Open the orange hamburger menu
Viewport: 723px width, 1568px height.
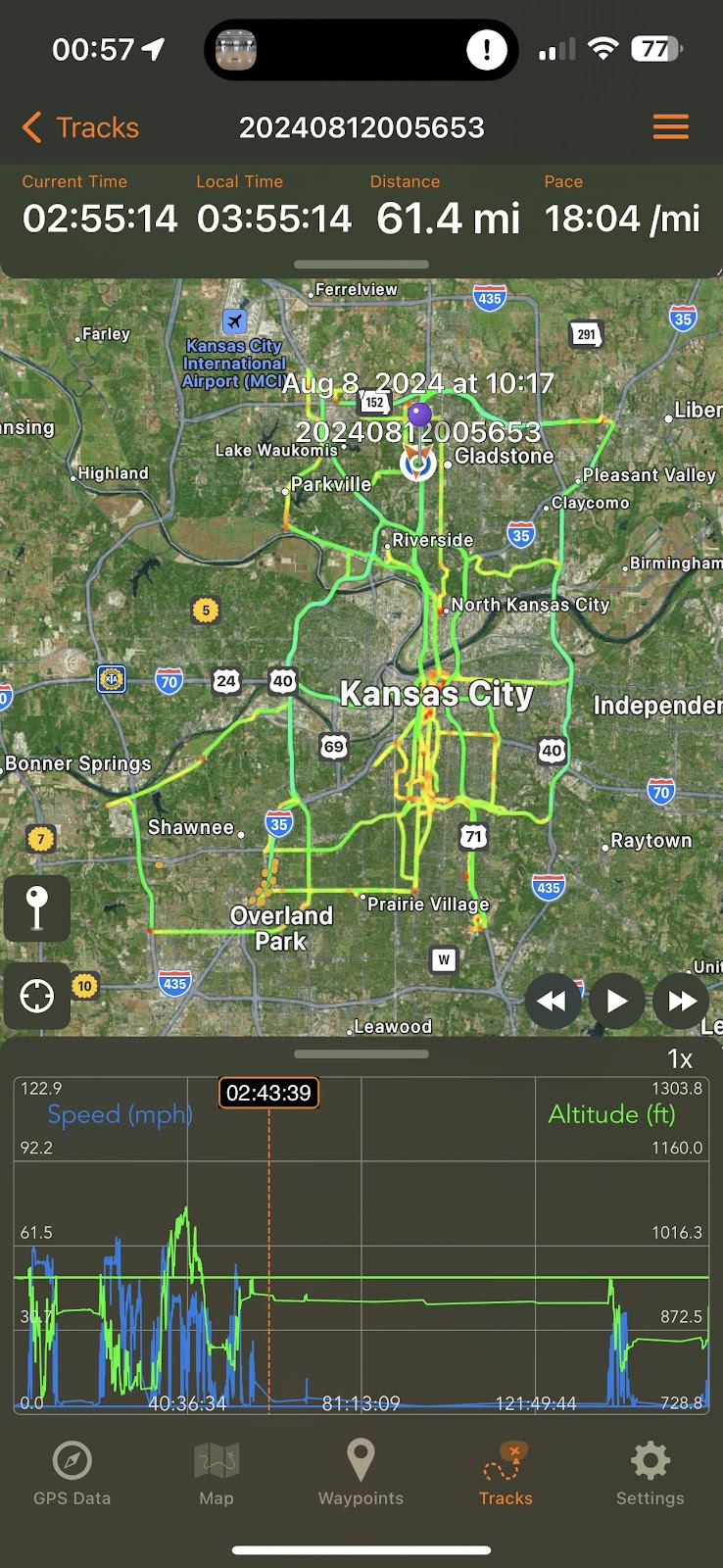point(671,127)
